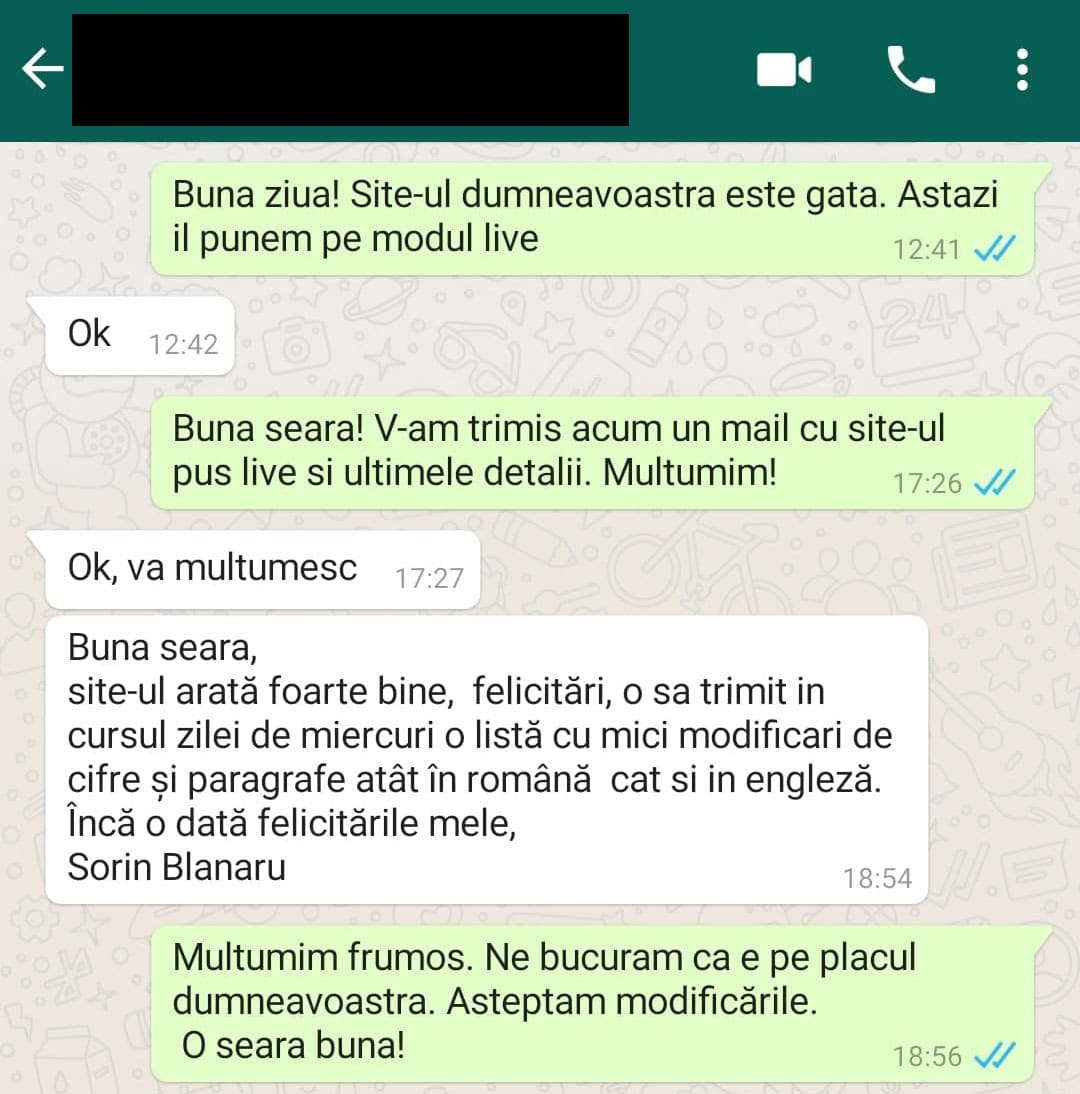Go back to the chats list
This screenshot has width=1080, height=1094.
click(x=42, y=70)
